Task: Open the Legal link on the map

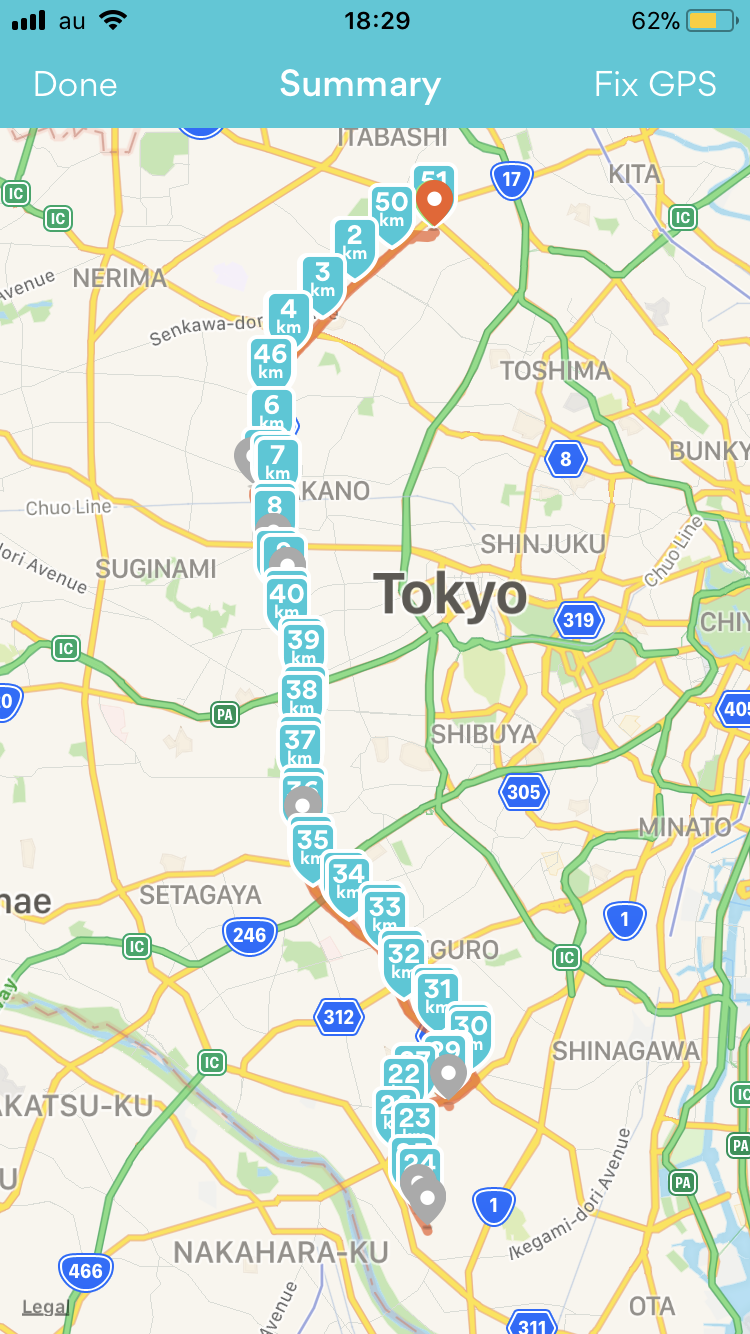Action: 44,1306
